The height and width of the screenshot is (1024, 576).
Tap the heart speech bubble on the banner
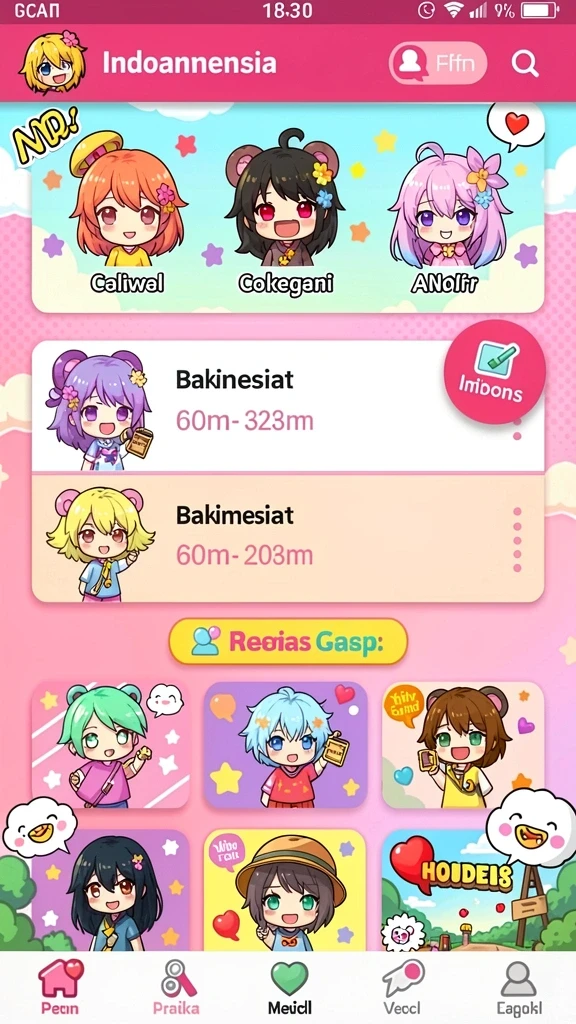coord(516,125)
